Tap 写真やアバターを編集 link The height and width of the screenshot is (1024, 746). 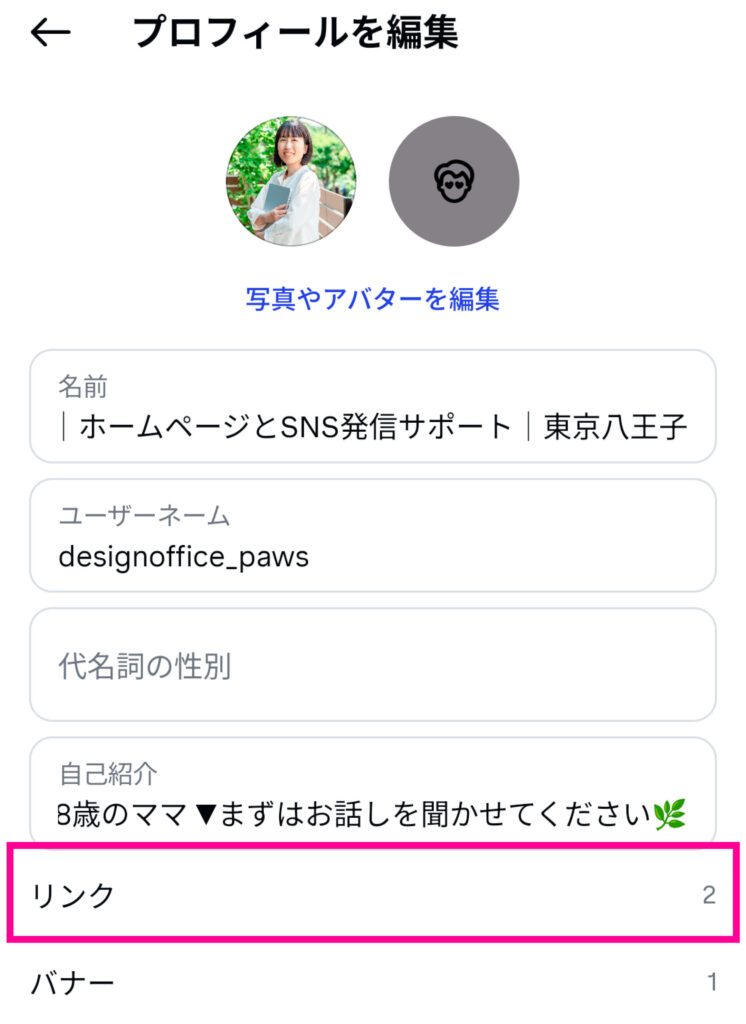coord(372,298)
